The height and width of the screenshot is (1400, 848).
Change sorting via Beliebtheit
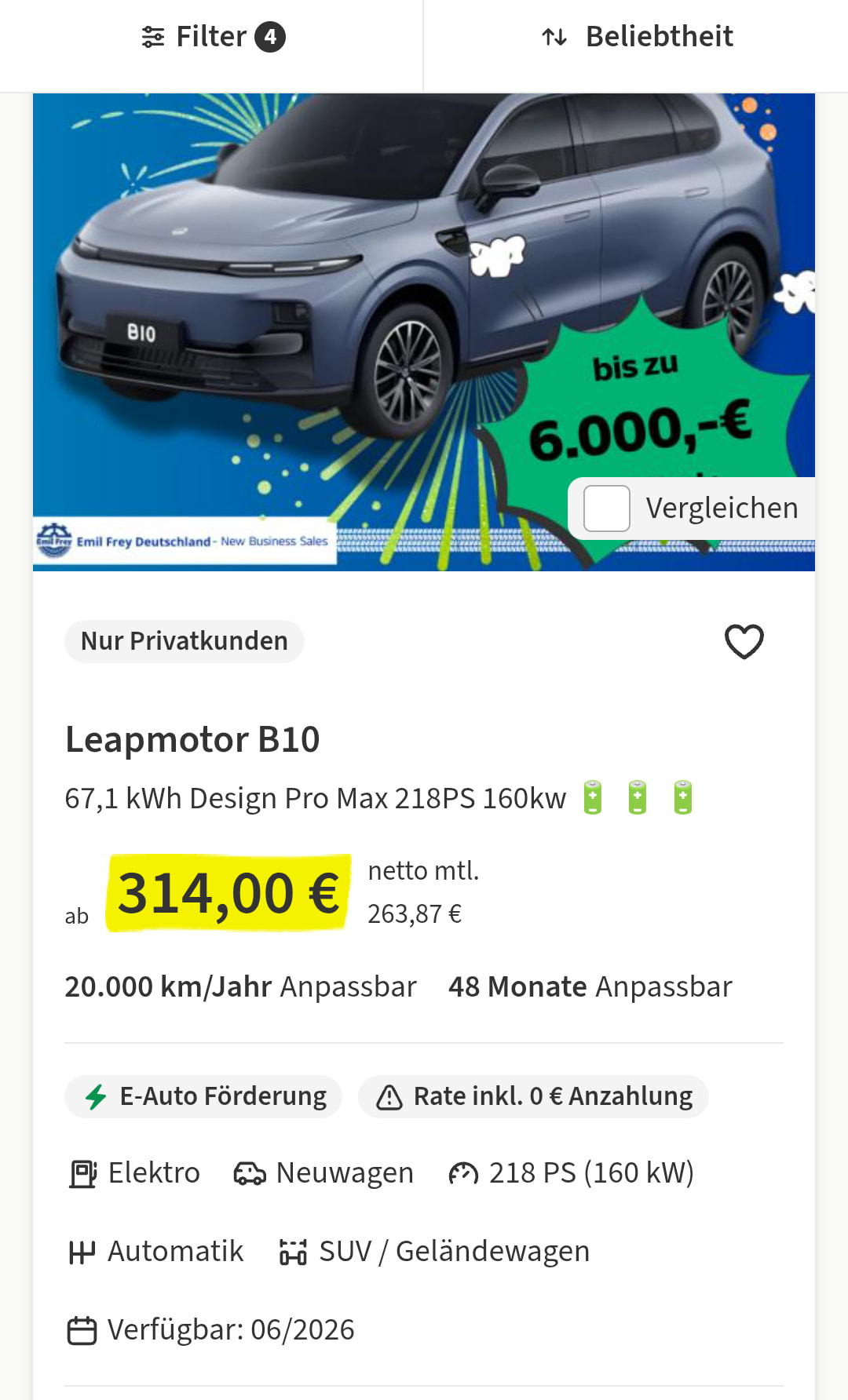point(637,37)
